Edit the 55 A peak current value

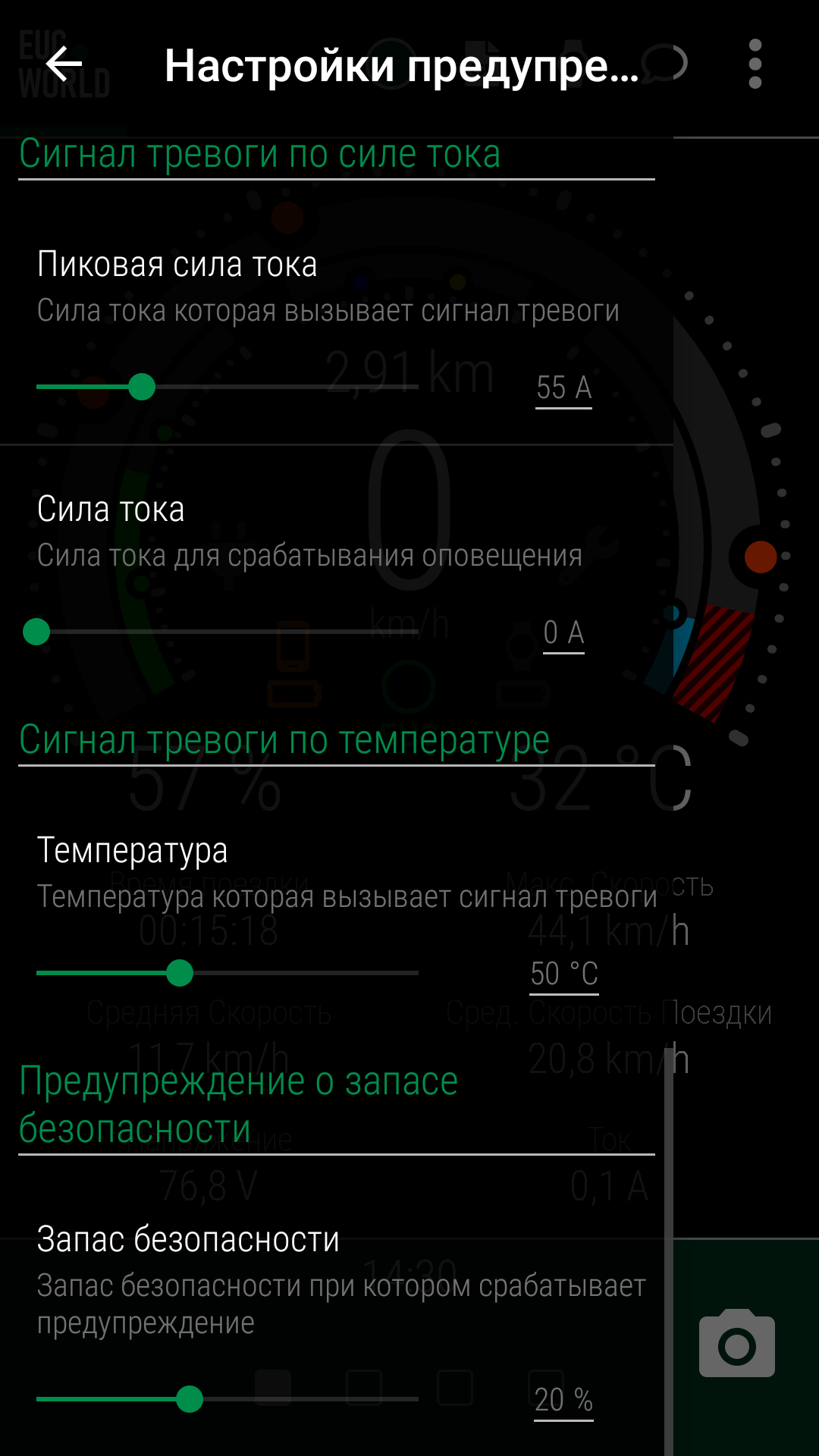click(563, 388)
